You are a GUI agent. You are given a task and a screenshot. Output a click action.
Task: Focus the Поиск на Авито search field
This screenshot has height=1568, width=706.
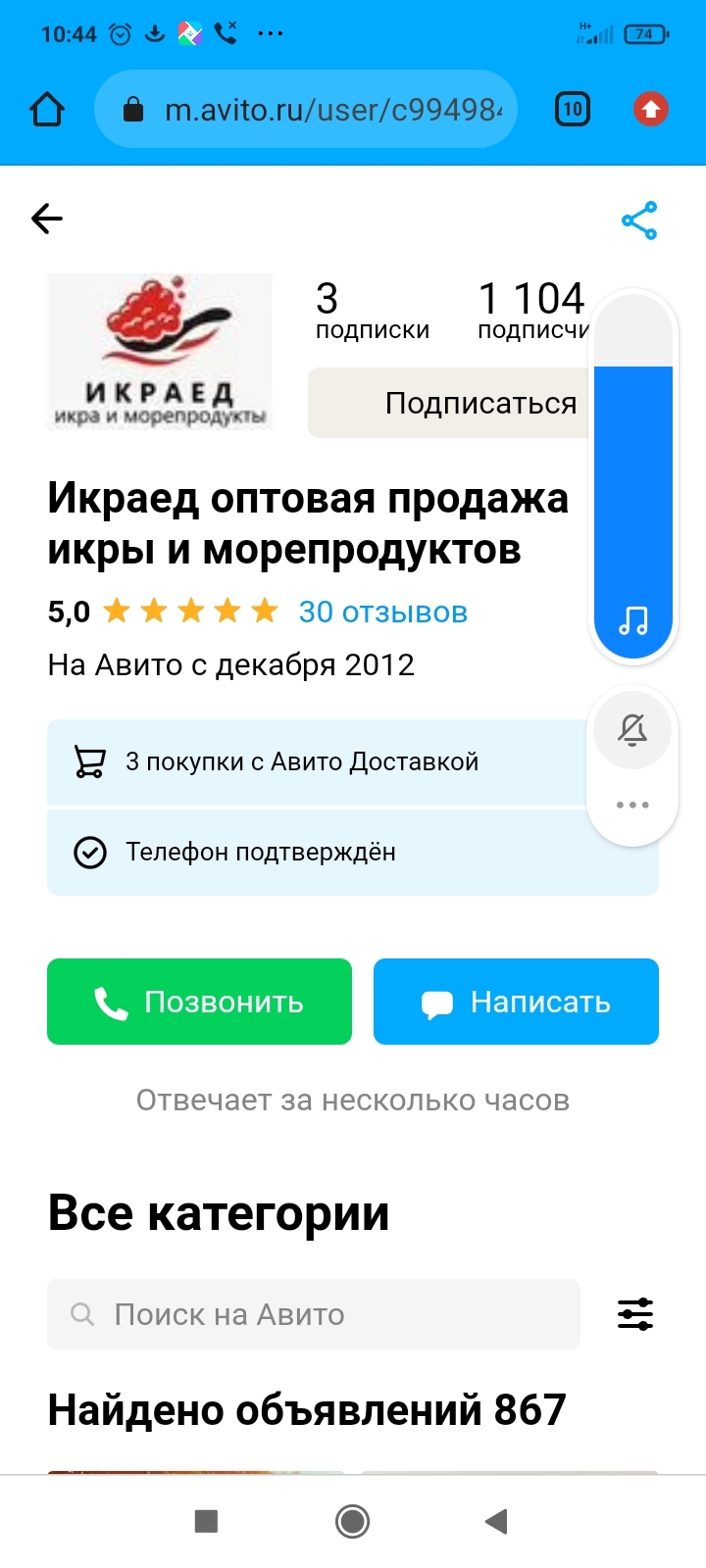click(x=314, y=1314)
